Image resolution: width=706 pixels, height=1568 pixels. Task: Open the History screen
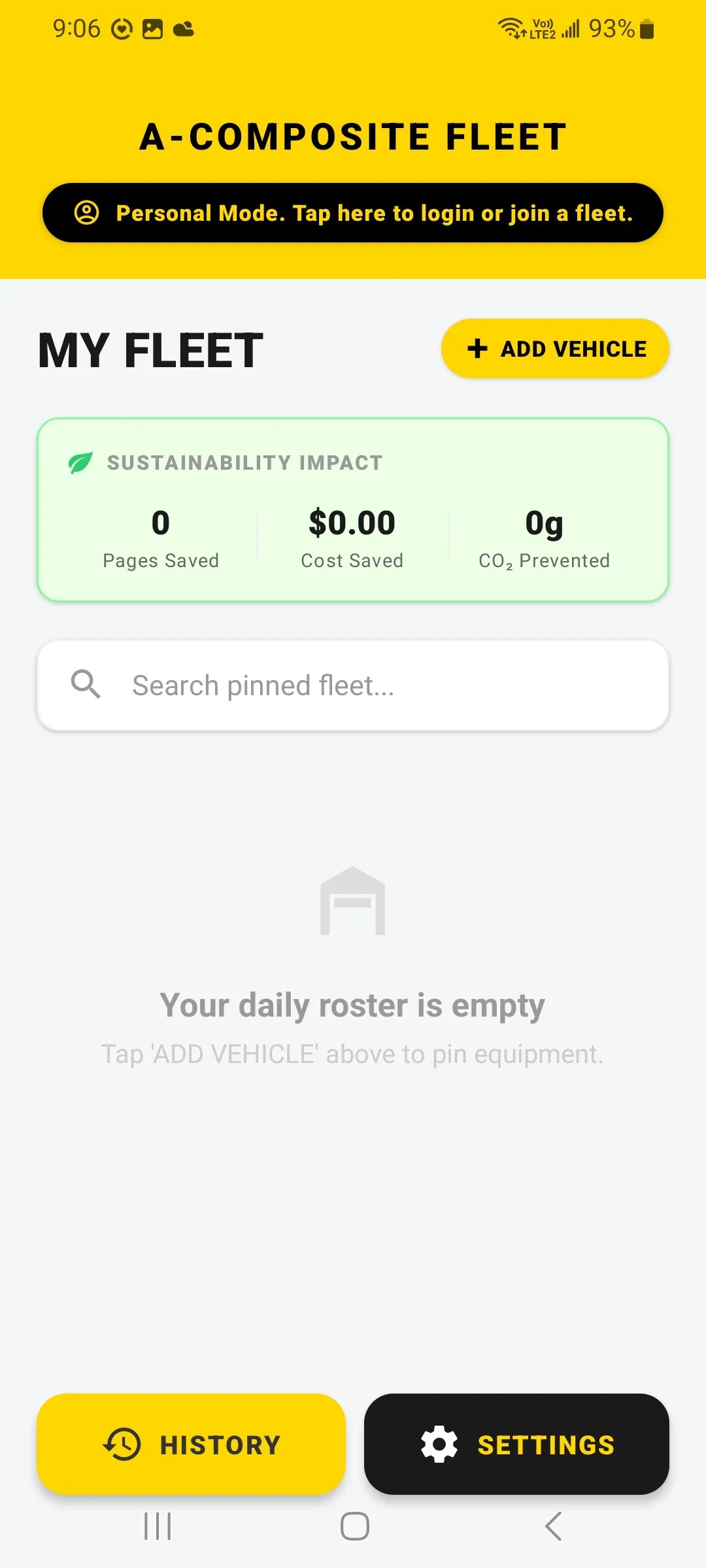click(x=191, y=1445)
